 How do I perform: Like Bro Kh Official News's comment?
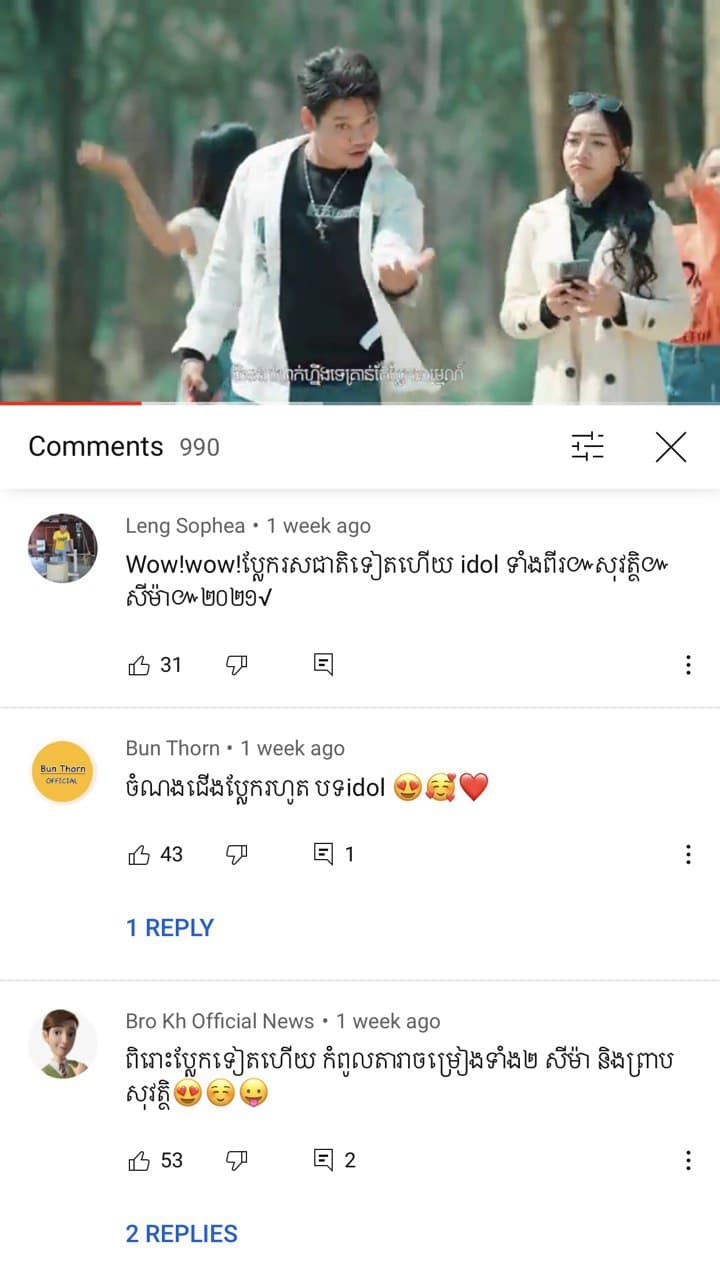(x=140, y=1161)
